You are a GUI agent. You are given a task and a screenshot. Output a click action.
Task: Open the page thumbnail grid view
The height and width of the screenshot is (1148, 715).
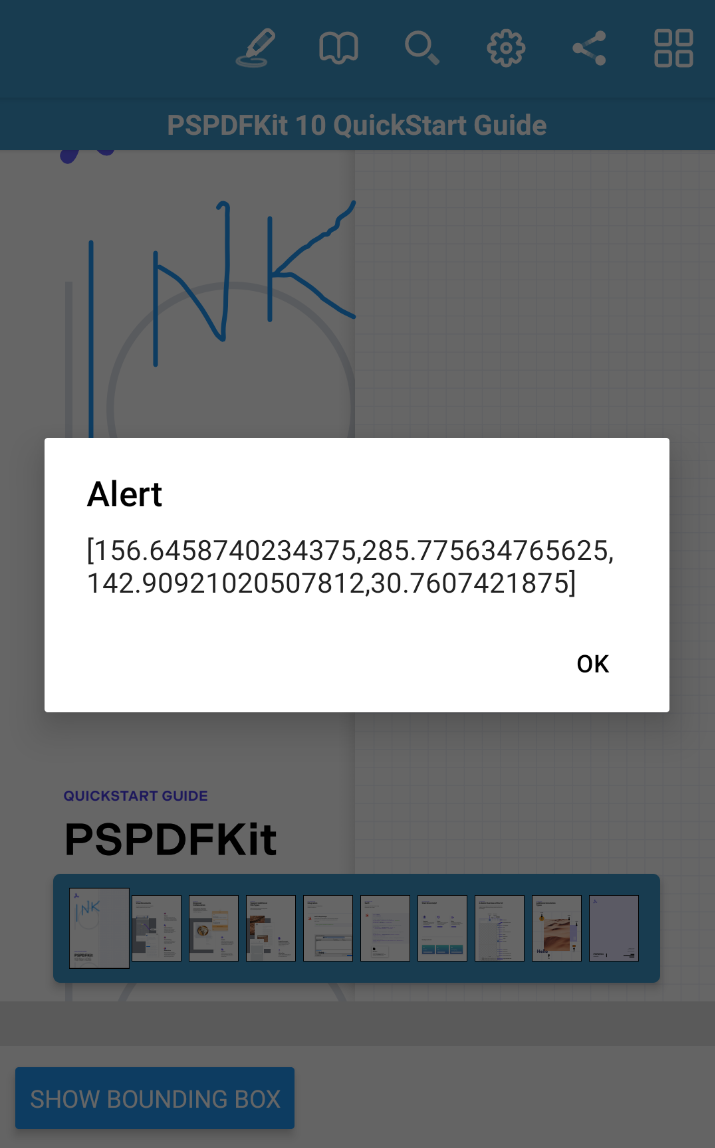coord(673,48)
